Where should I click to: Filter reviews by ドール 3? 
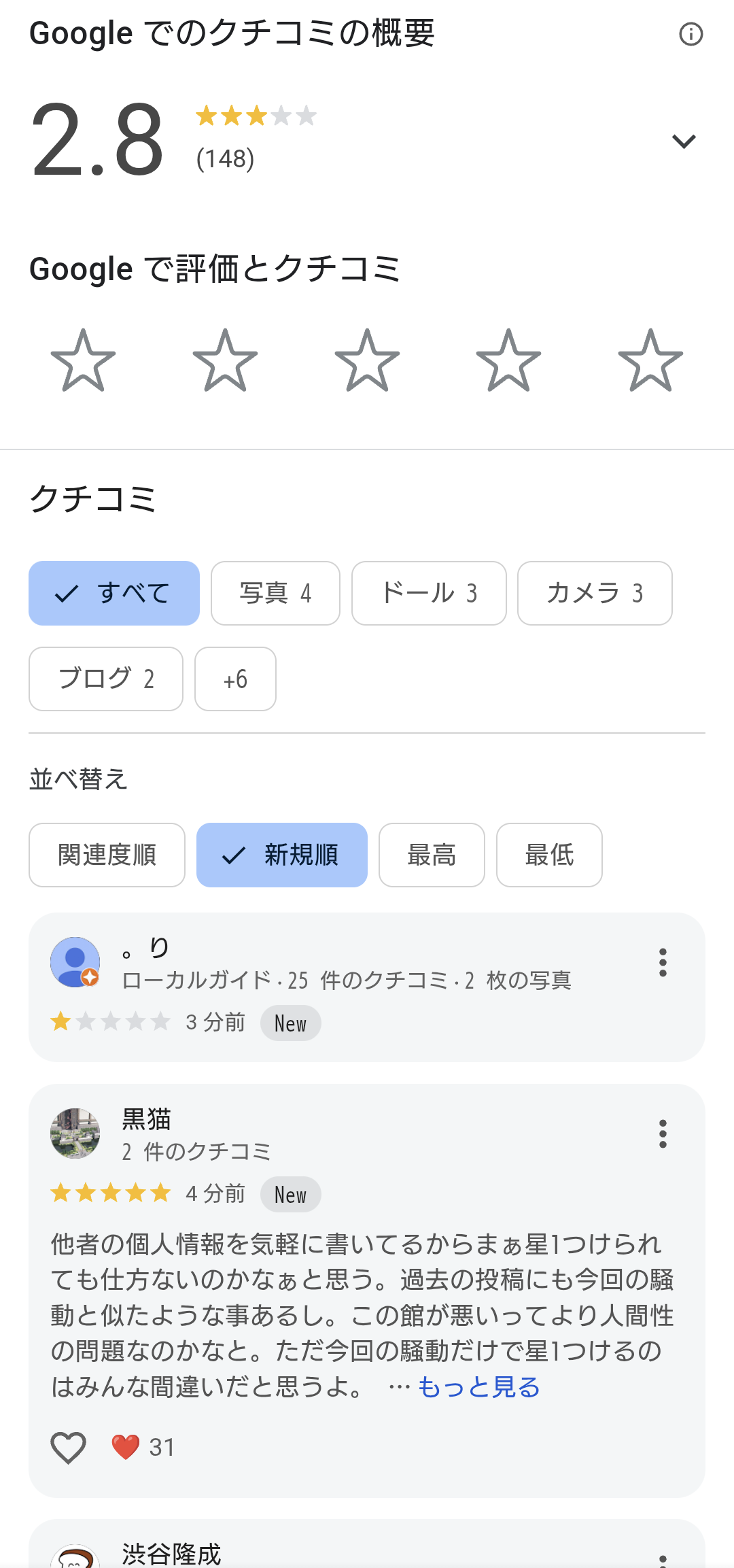click(x=429, y=593)
